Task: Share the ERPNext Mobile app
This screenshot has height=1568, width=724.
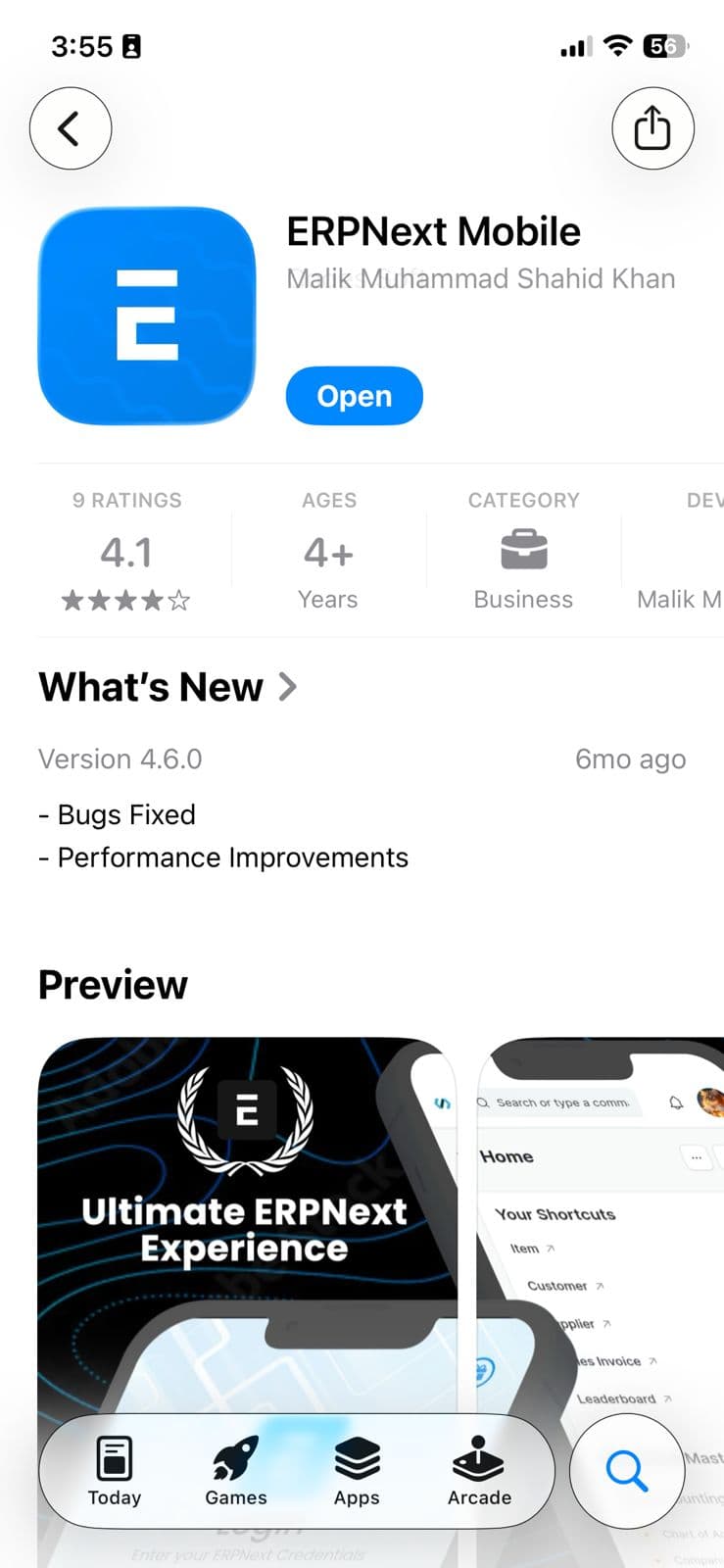Action: pyautogui.click(x=652, y=128)
